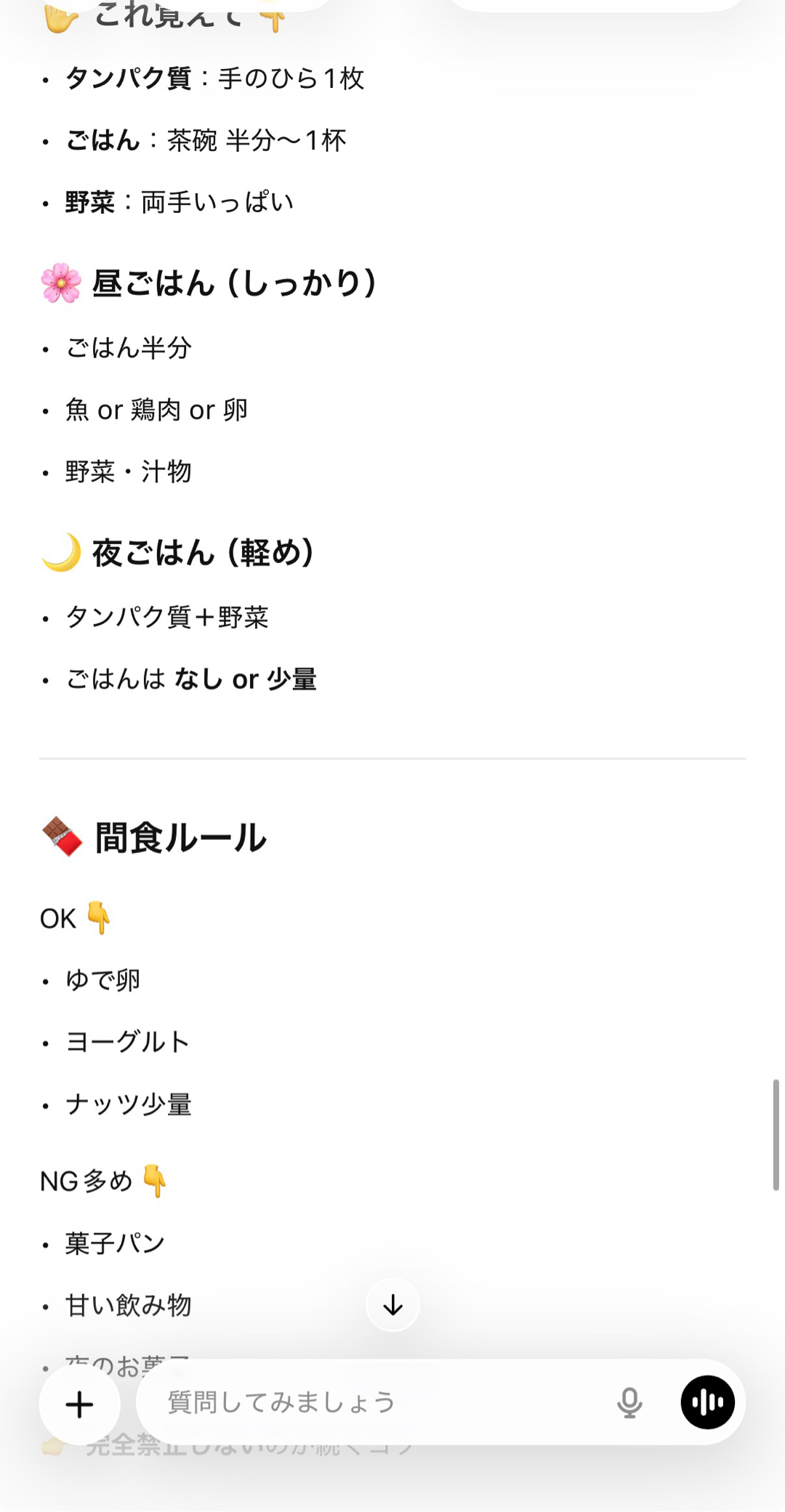Focus the 質問してみましょう message field

(x=363, y=1402)
